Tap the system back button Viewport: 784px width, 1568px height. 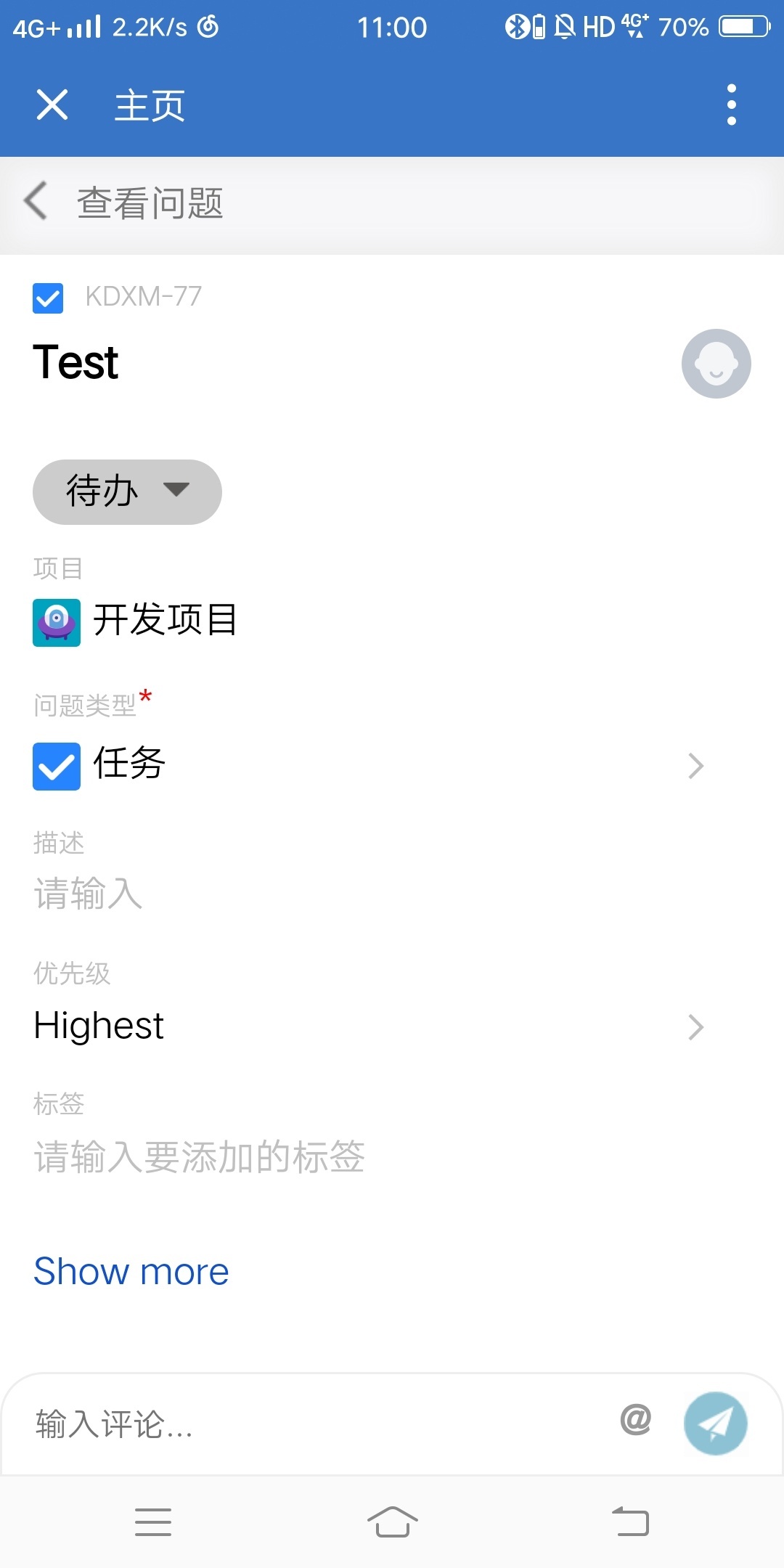630,1522
